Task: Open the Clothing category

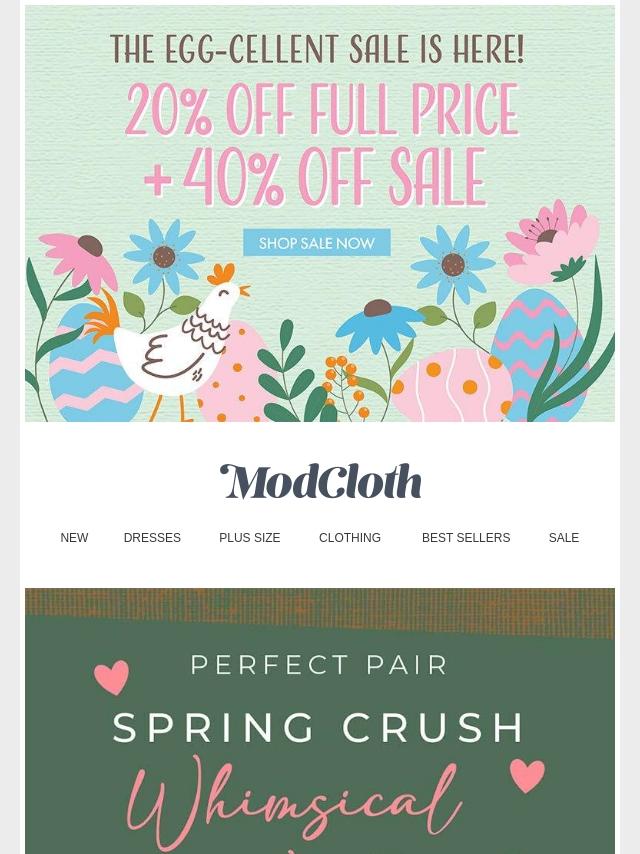Action: (350, 538)
